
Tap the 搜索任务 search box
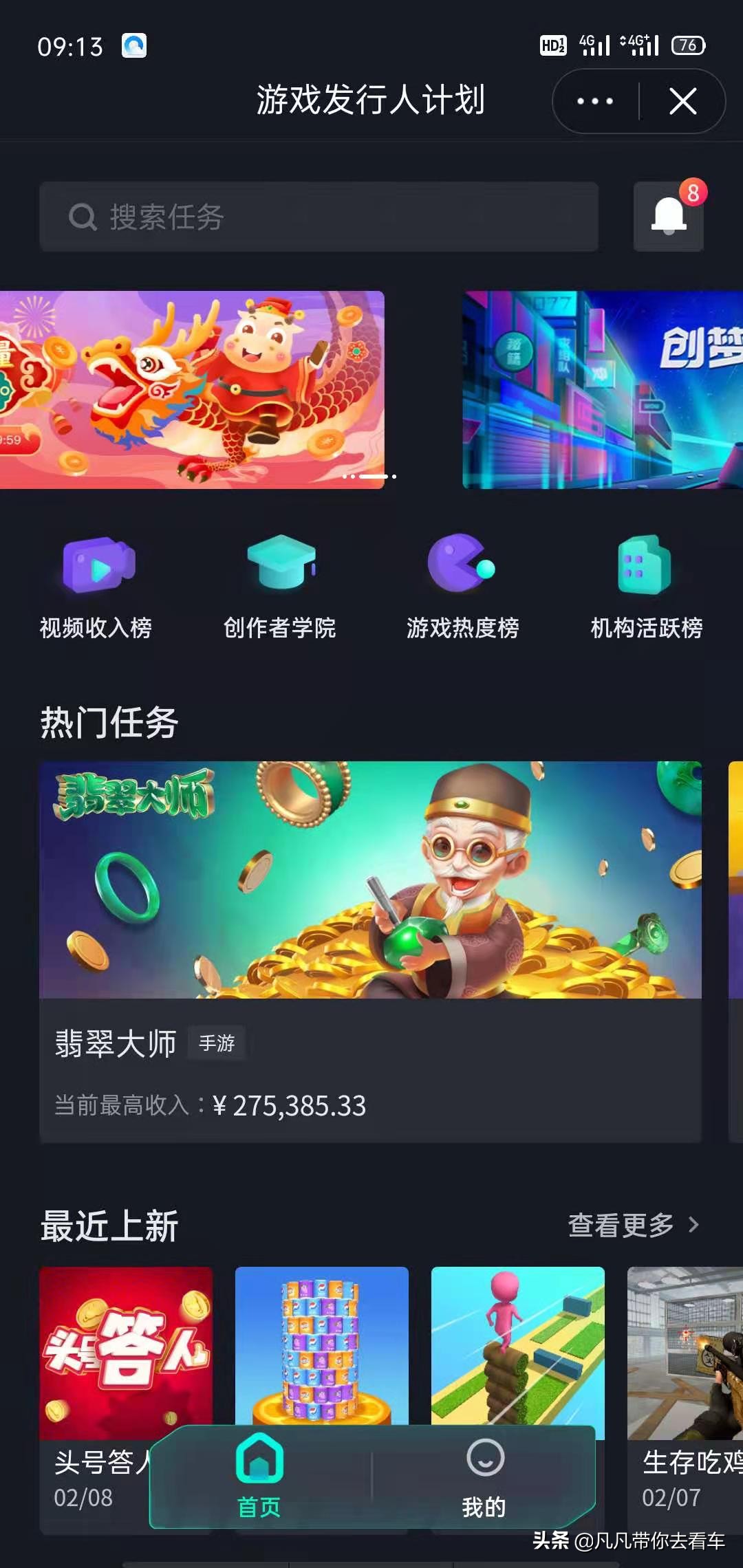(319, 217)
